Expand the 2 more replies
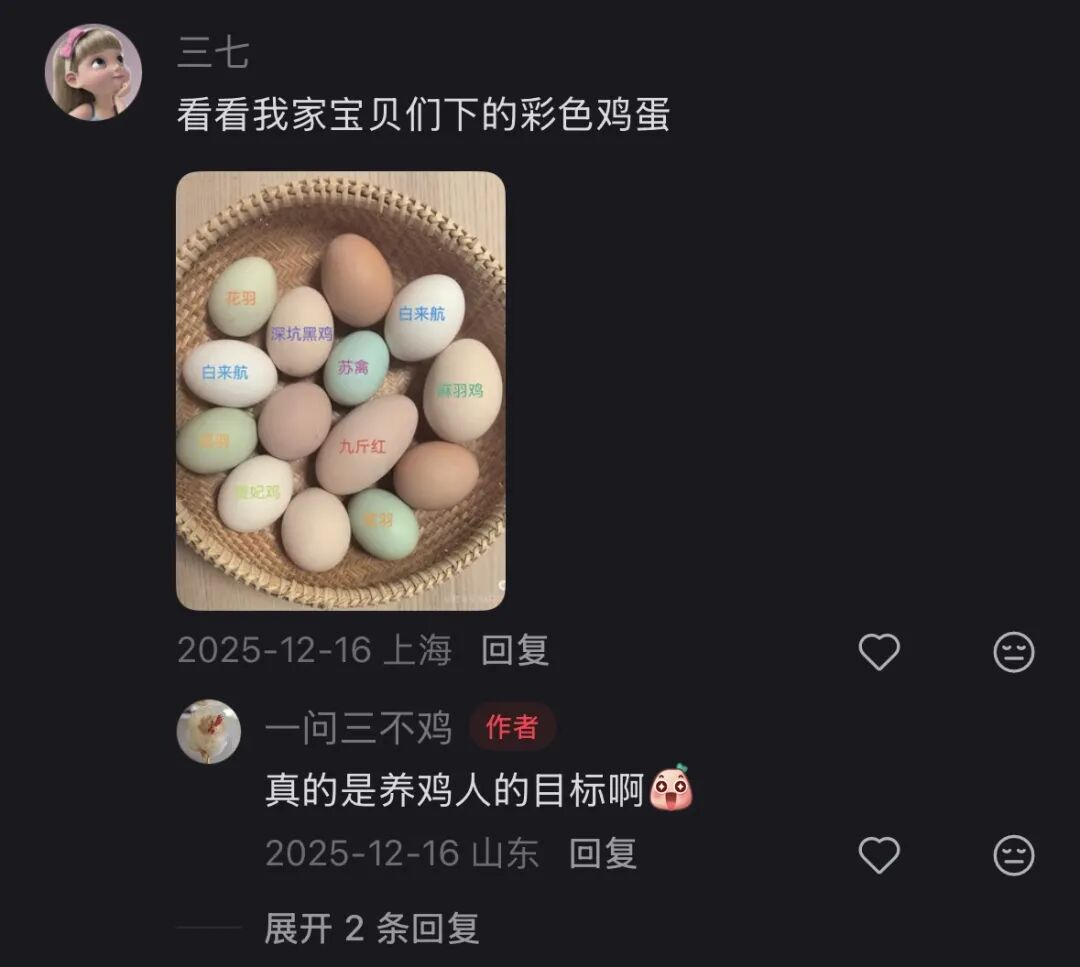 coord(371,929)
